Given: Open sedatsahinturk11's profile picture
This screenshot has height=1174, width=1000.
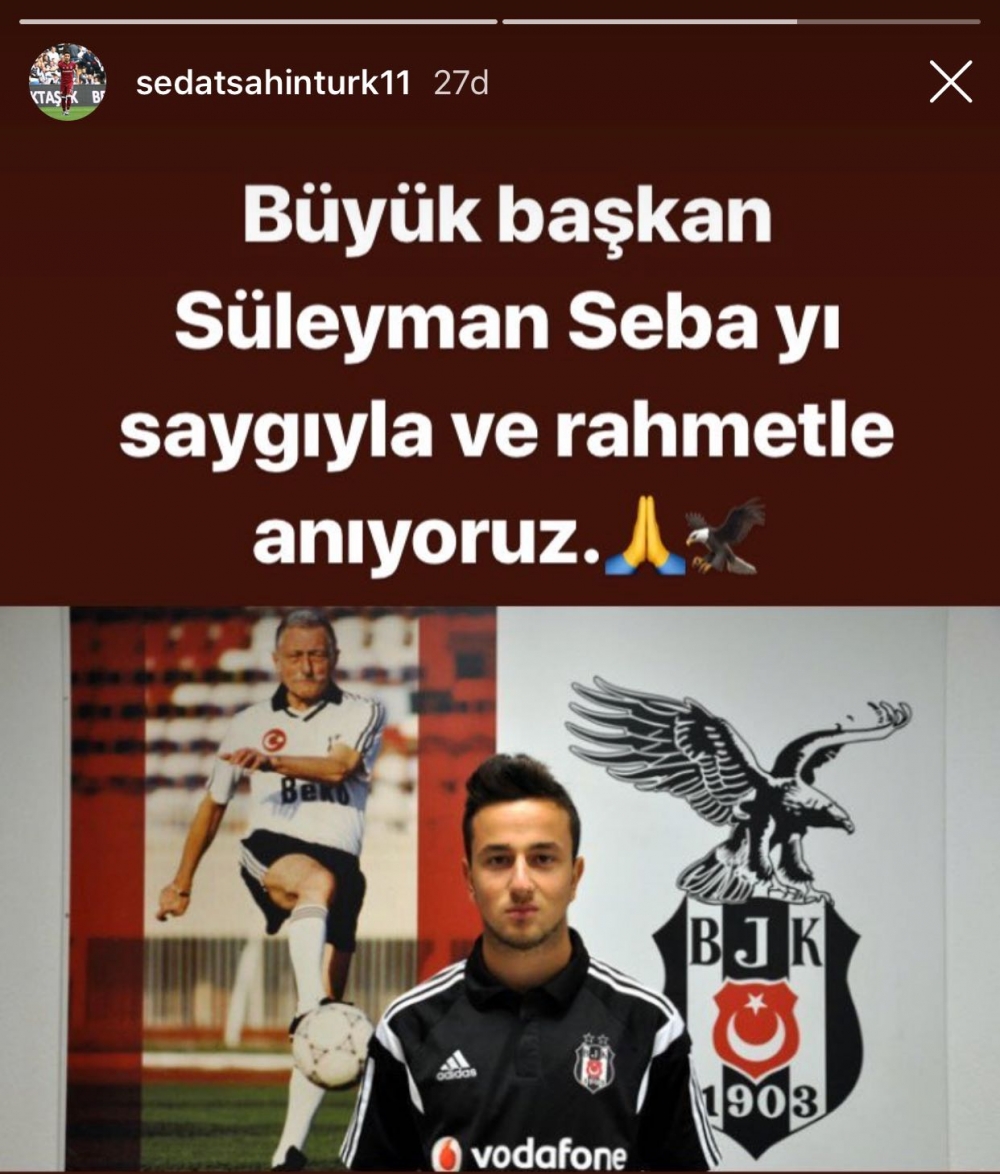Looking at the screenshot, I should point(67,82).
